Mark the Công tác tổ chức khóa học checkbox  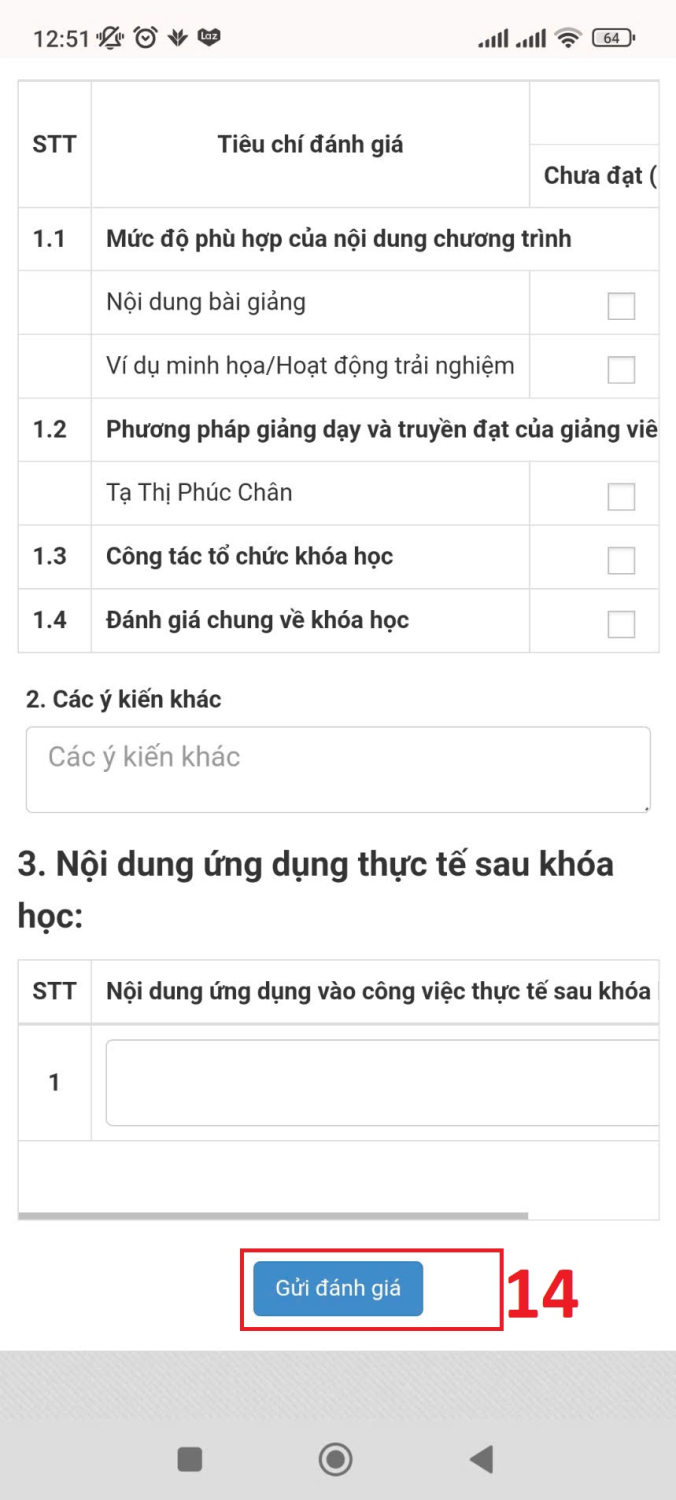click(621, 560)
